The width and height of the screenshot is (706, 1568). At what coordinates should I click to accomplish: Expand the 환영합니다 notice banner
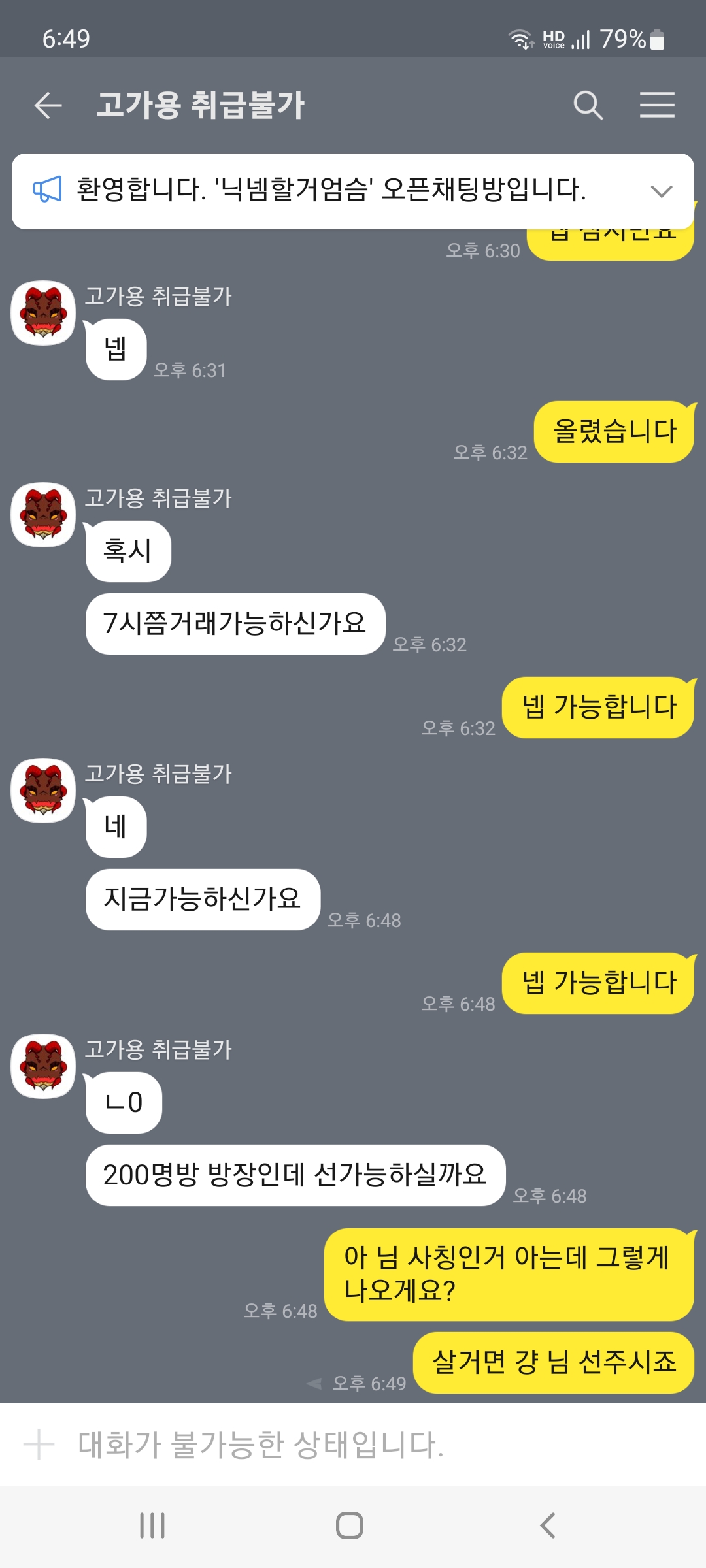[662, 191]
